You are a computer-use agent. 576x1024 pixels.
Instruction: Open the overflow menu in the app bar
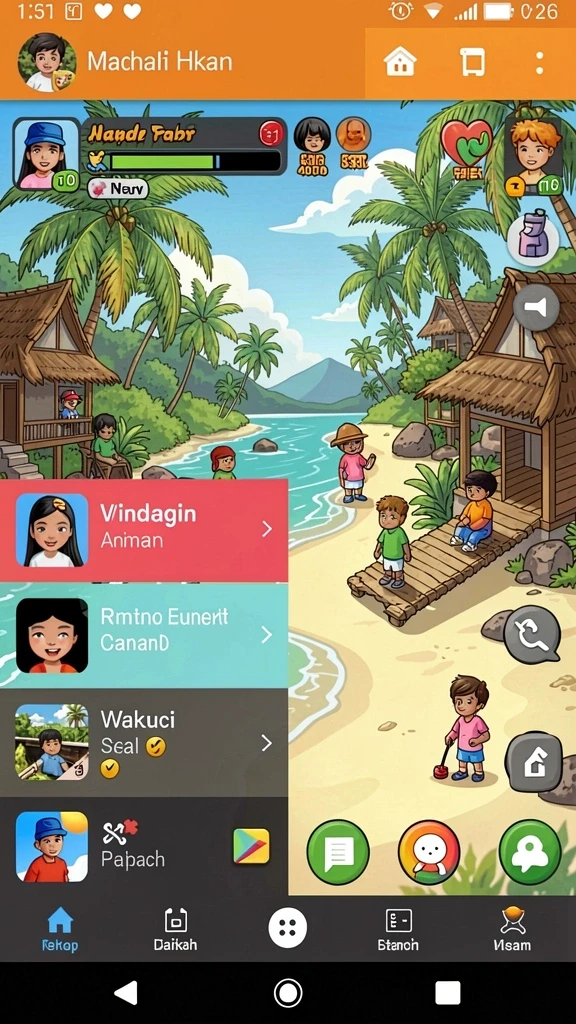point(539,63)
